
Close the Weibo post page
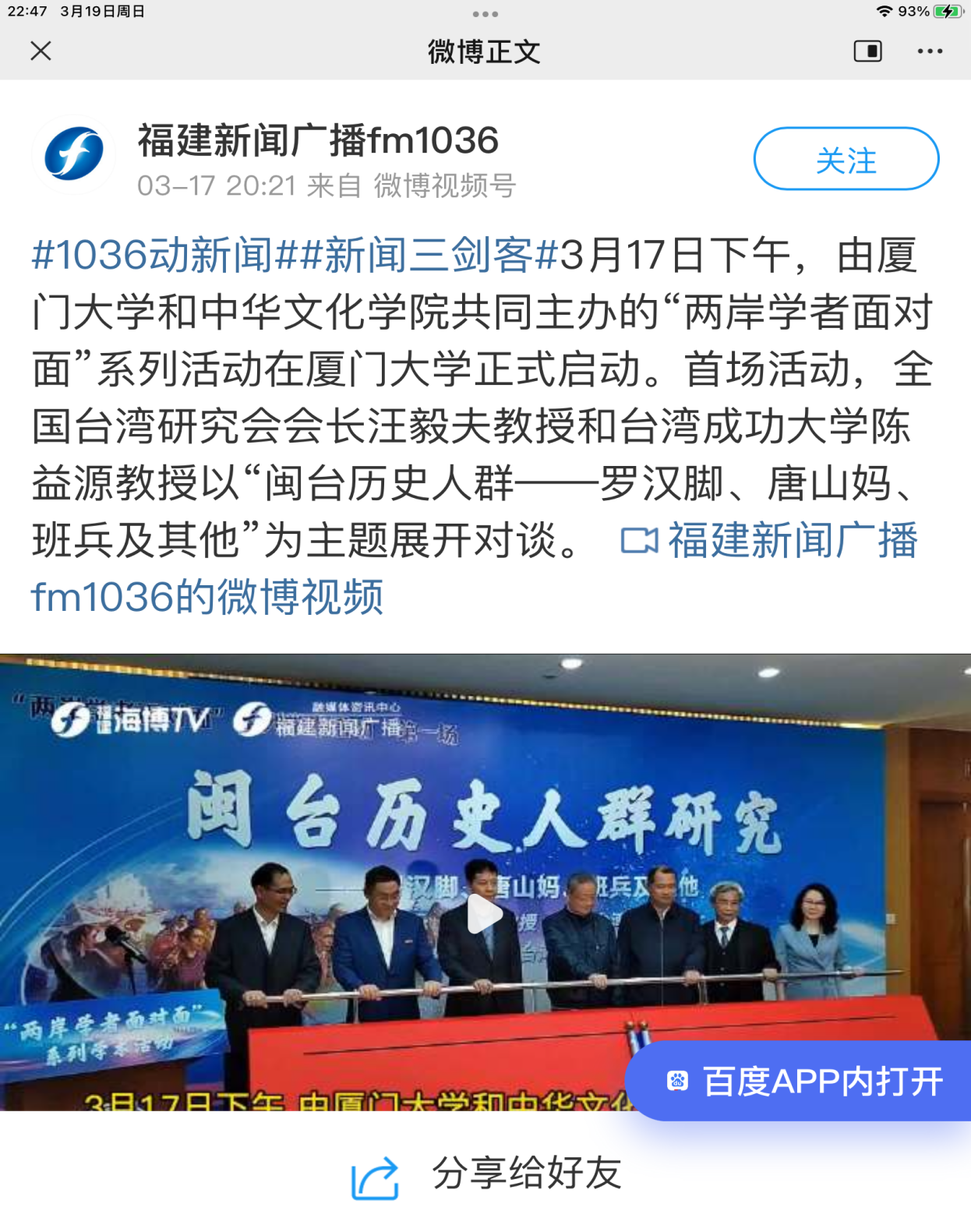pyautogui.click(x=41, y=51)
